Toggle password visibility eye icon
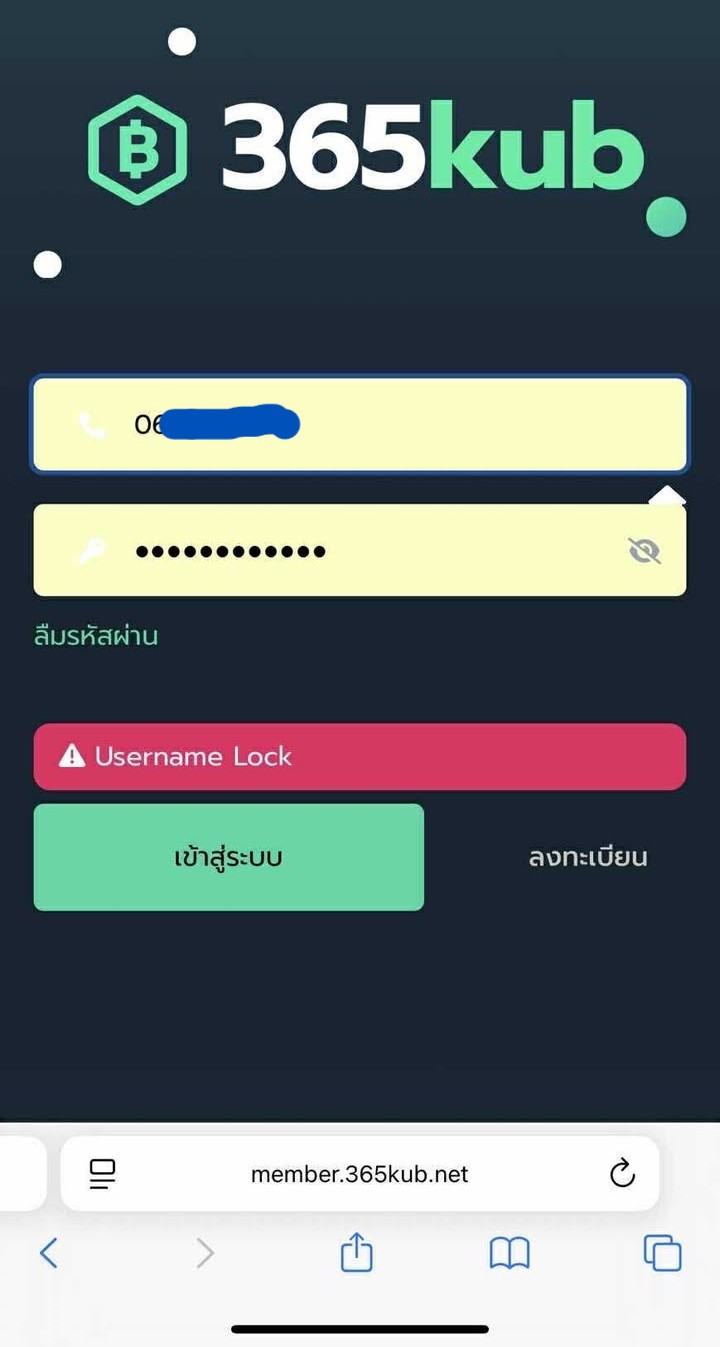Image resolution: width=720 pixels, height=1347 pixels. 644,551
